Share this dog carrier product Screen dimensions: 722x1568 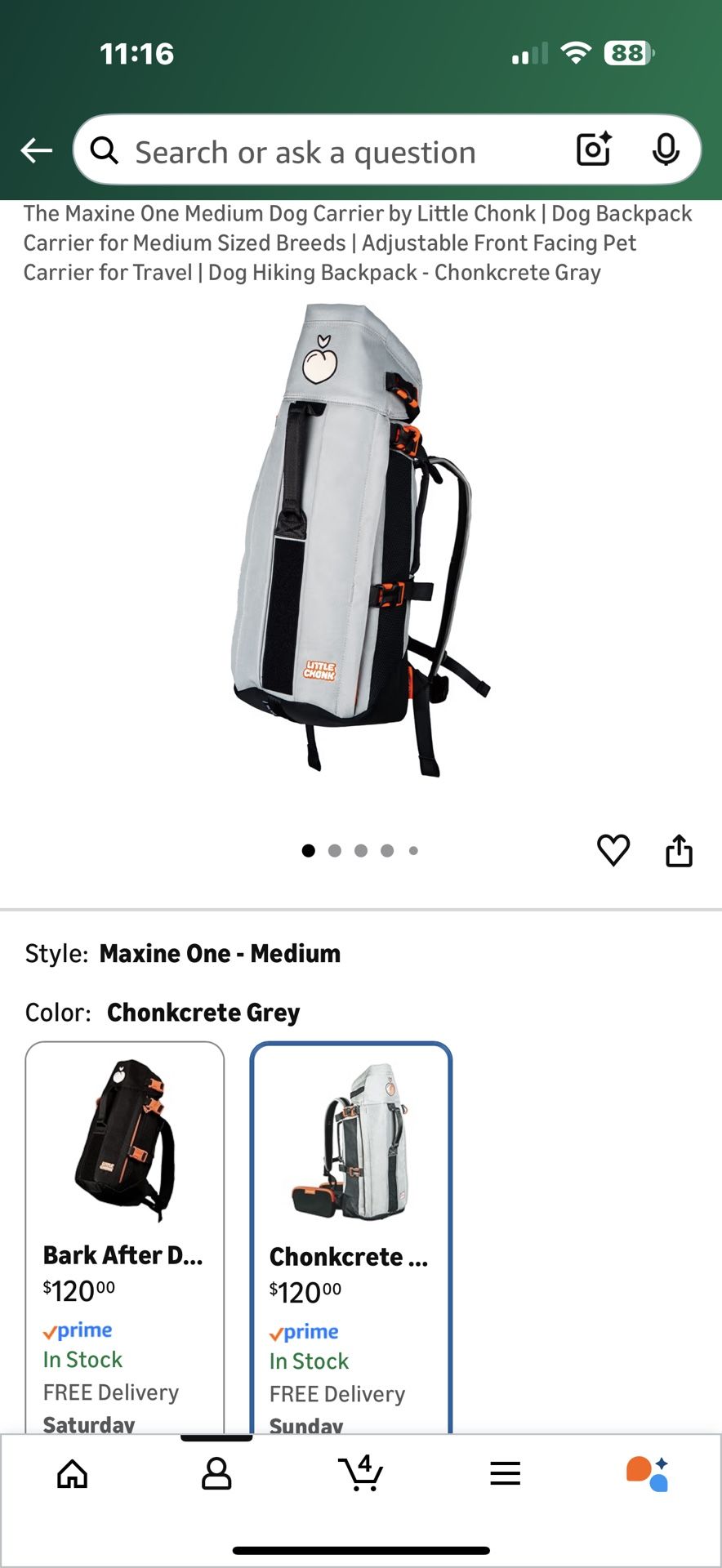click(679, 850)
